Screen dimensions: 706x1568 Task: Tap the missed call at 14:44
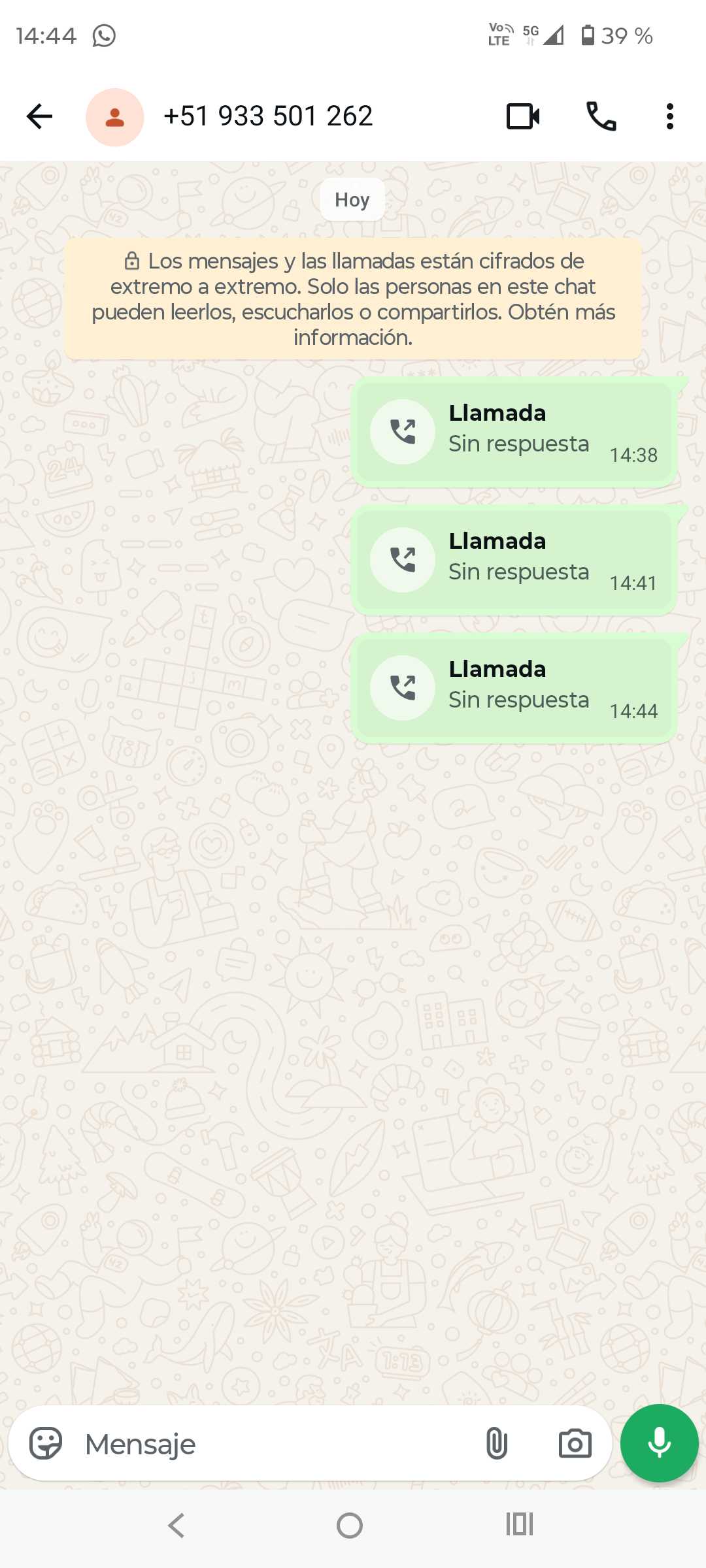(x=514, y=688)
